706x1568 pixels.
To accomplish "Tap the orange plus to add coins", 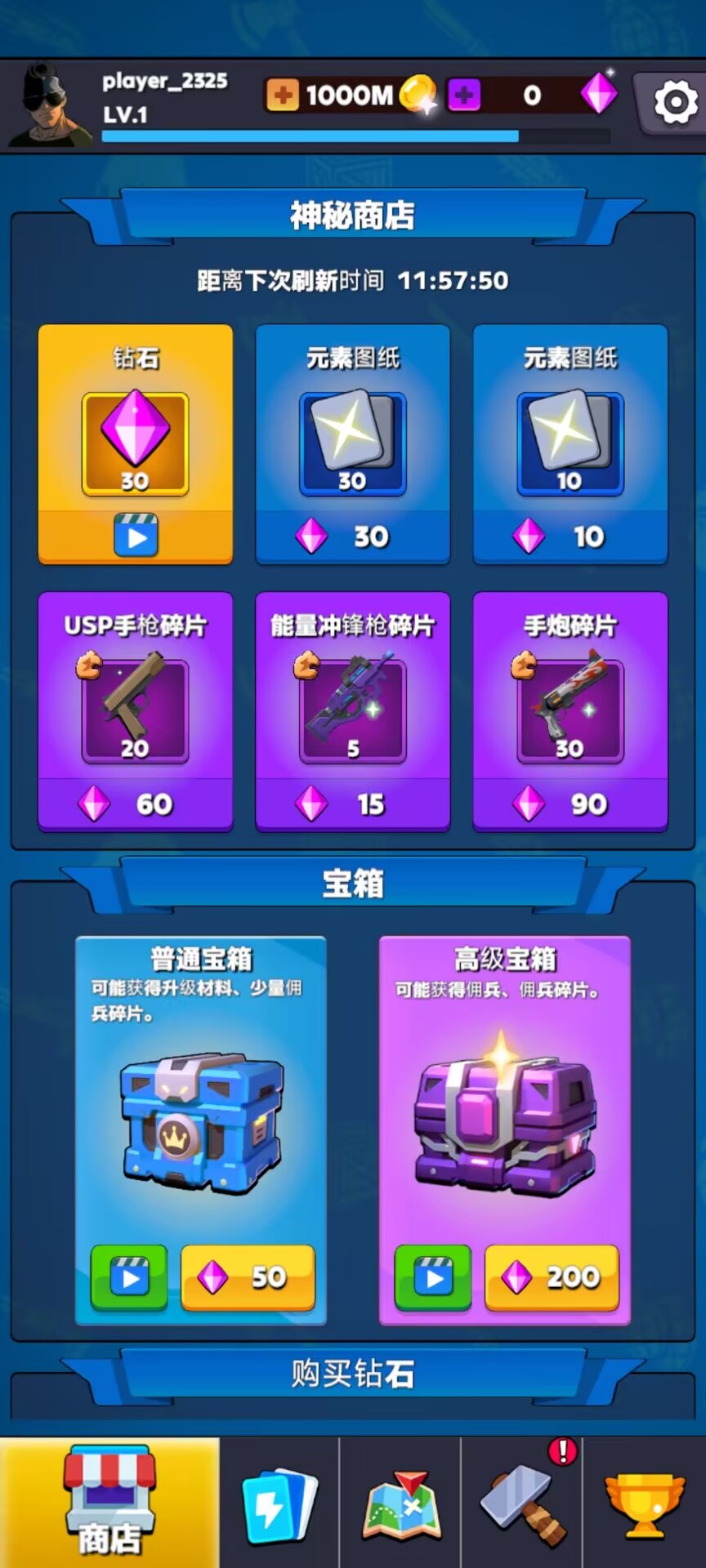I will tap(282, 96).
